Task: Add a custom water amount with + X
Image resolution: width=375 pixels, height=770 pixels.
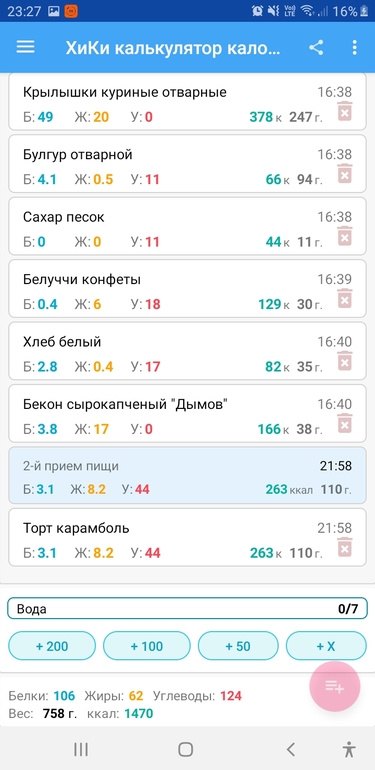Action: pyautogui.click(x=326, y=646)
